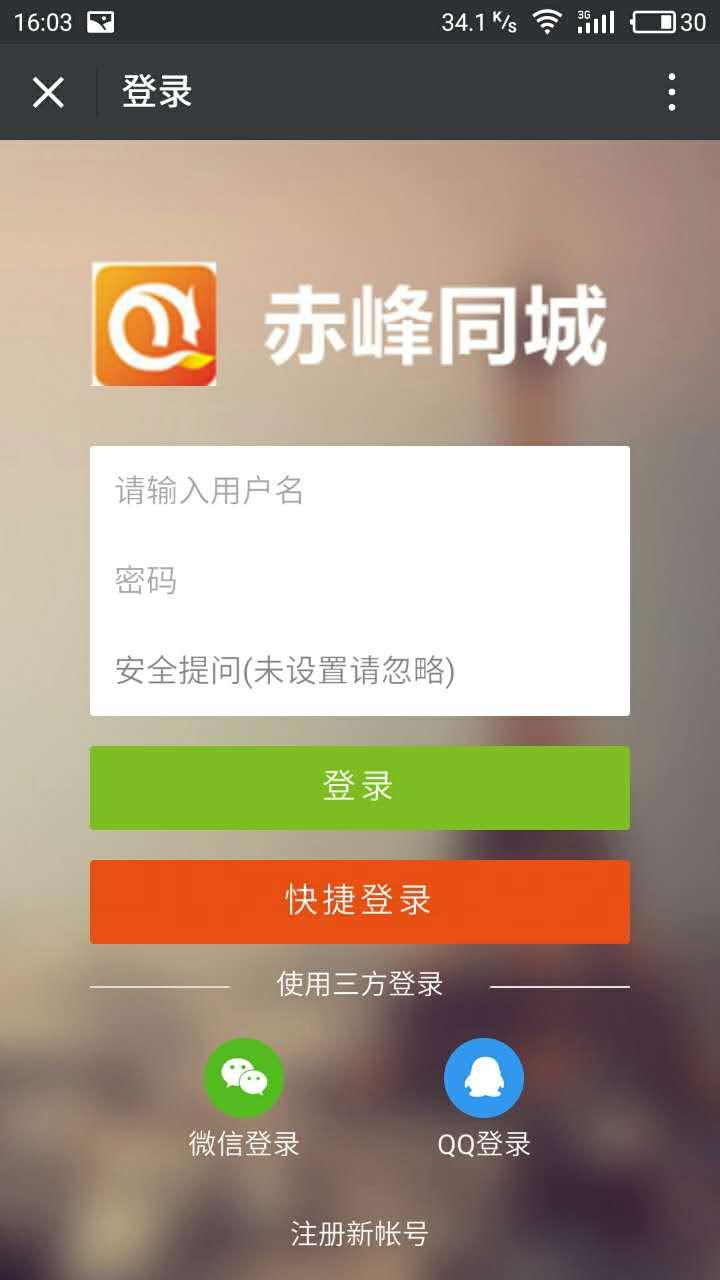The image size is (720, 1280).
Task: Close the login page
Action: coord(48,92)
